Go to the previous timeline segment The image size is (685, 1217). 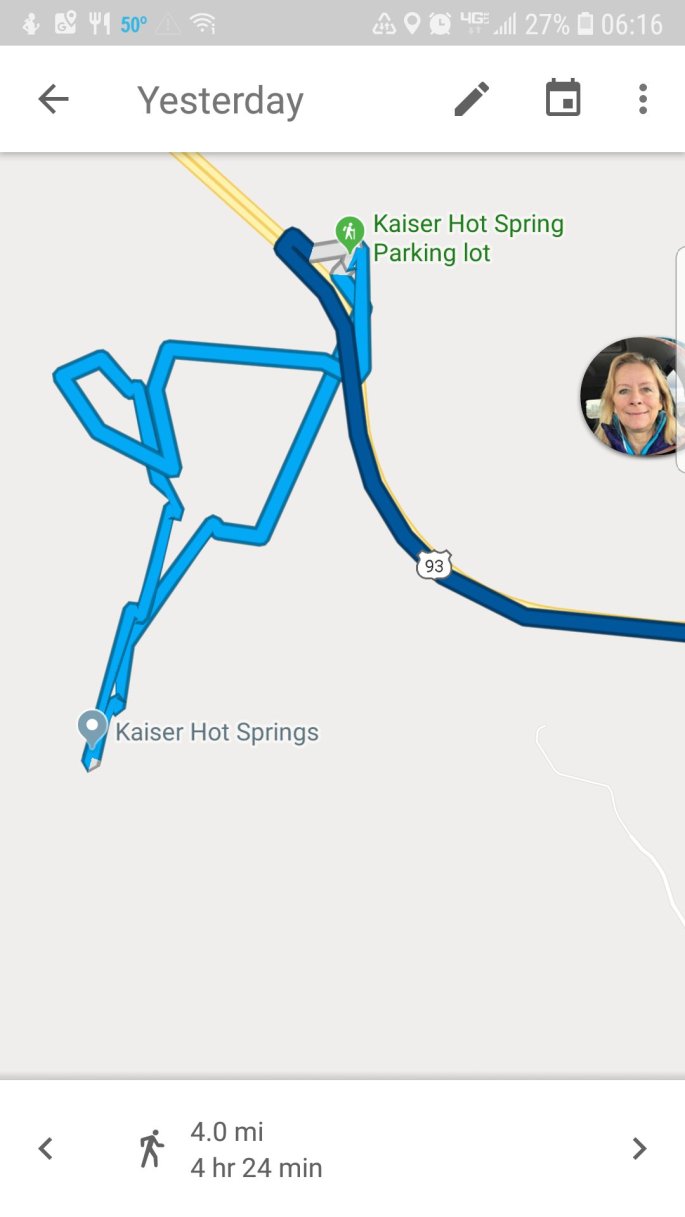click(45, 1149)
